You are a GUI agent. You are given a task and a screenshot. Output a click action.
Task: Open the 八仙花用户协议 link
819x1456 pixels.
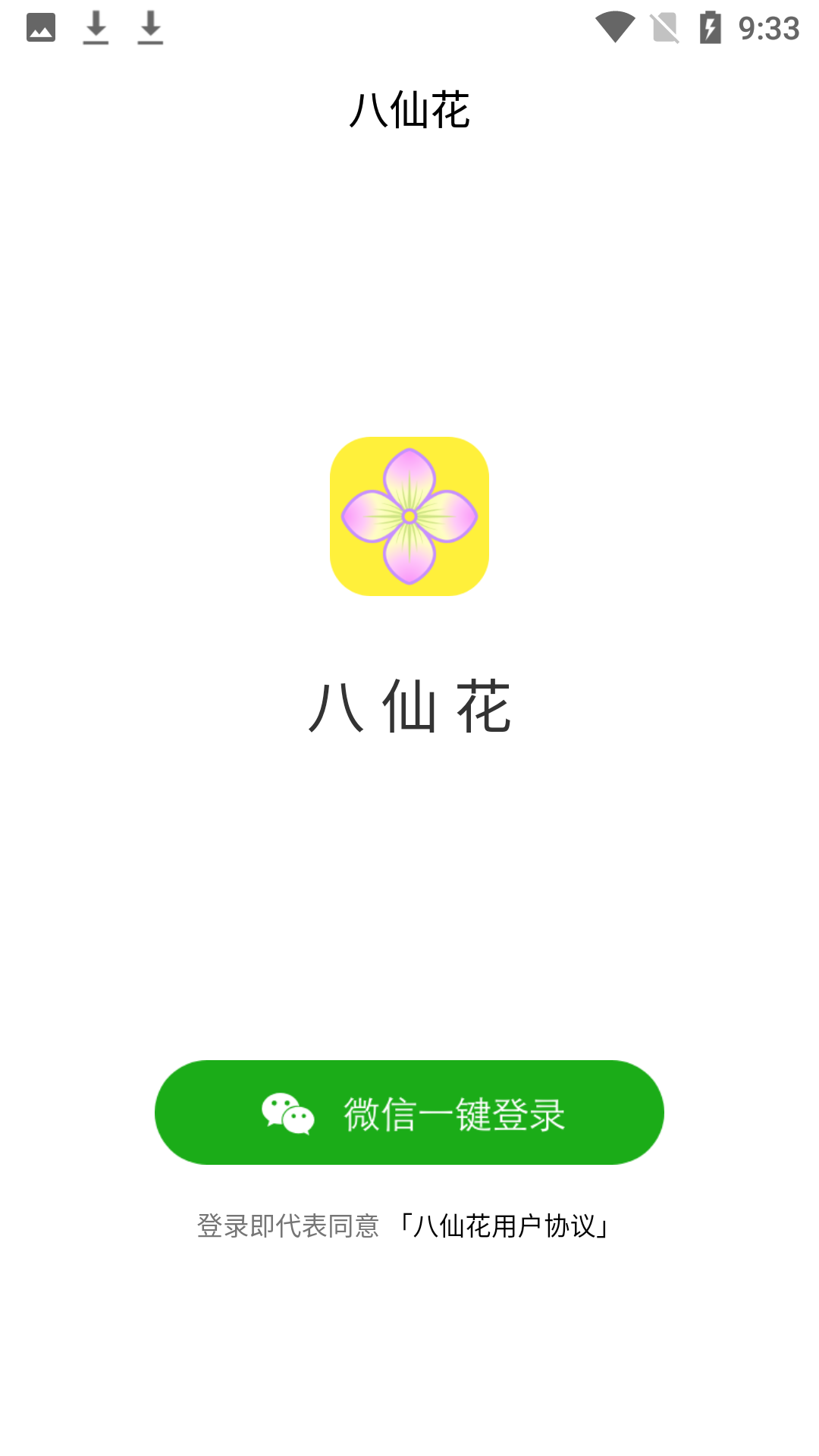[505, 1226]
